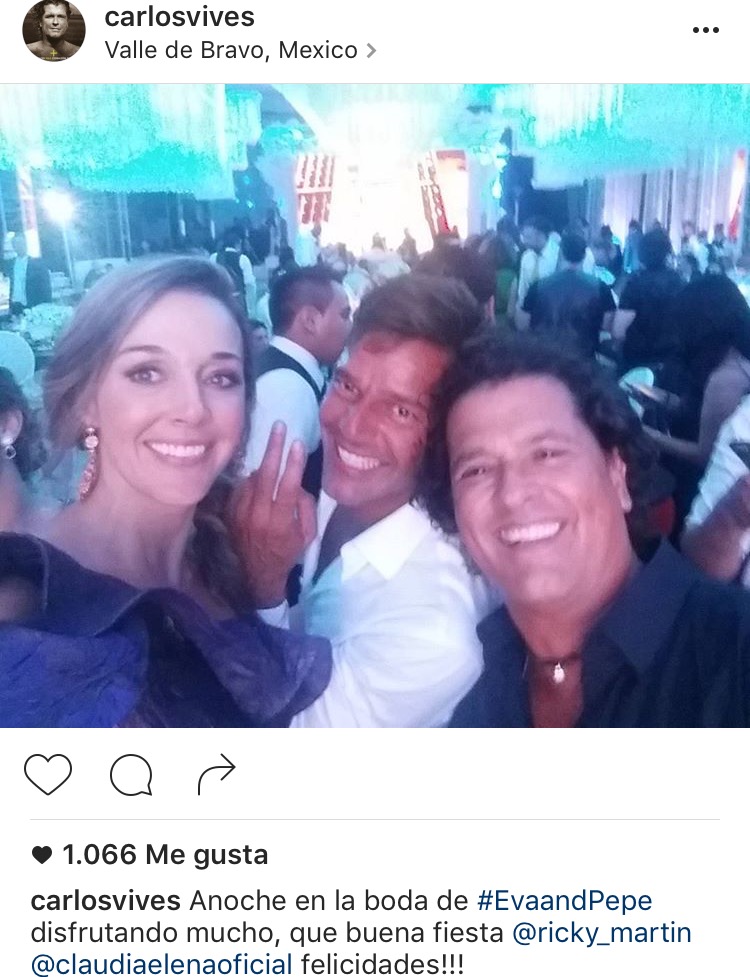
Task: Open the post's three-dot options menu
Action: point(705,31)
